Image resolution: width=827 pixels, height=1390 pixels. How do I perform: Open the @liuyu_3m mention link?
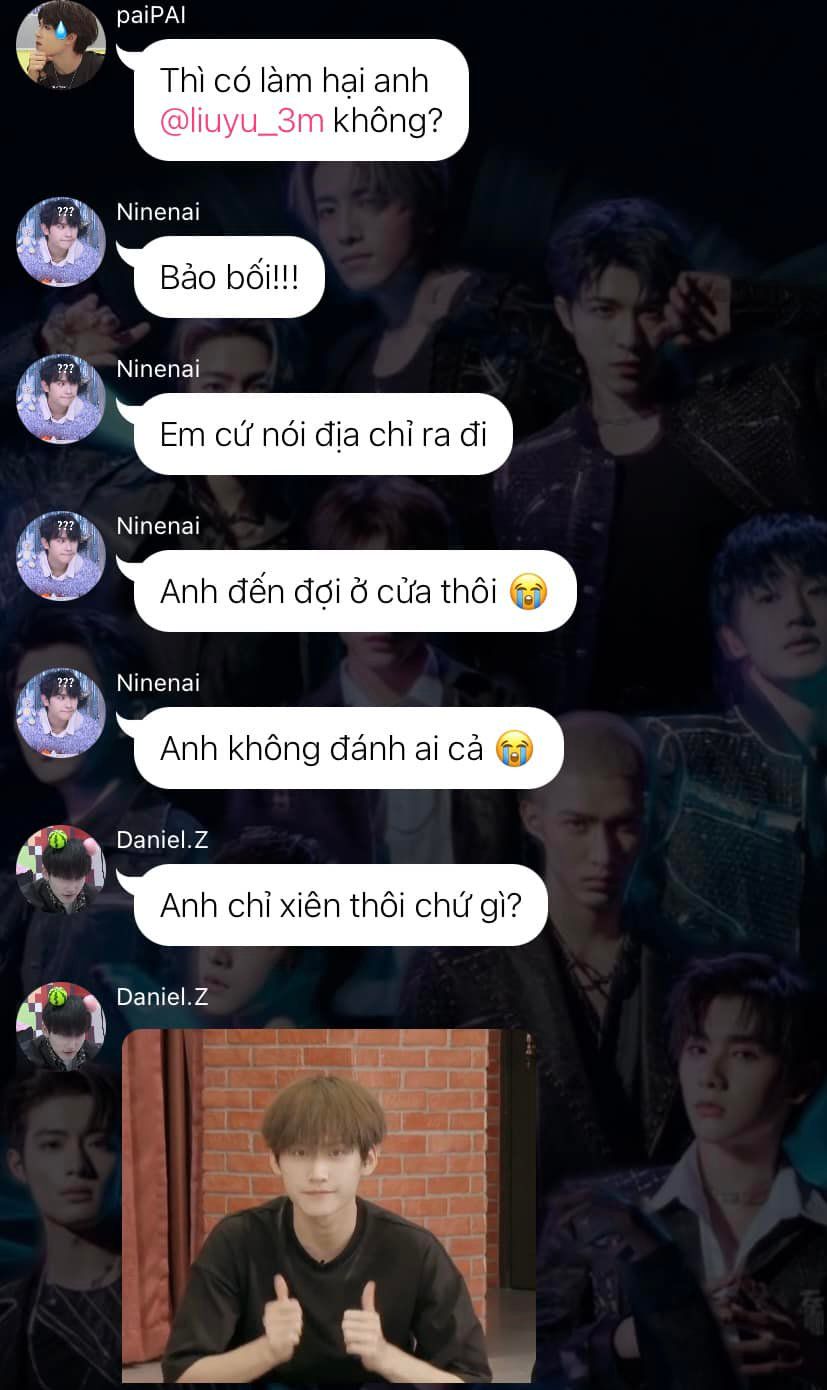coord(242,122)
